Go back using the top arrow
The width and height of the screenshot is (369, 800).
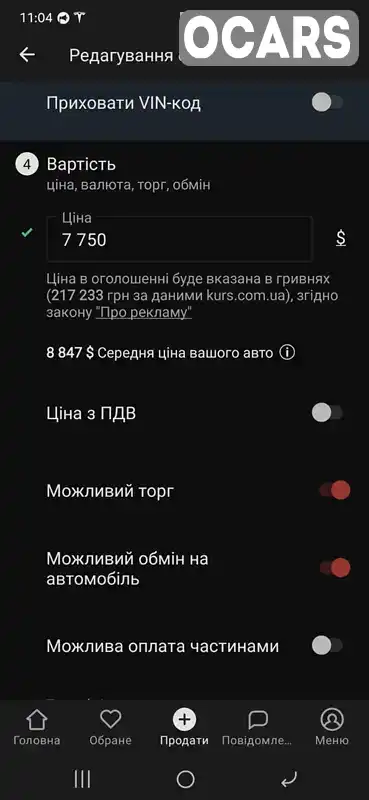pos(27,55)
